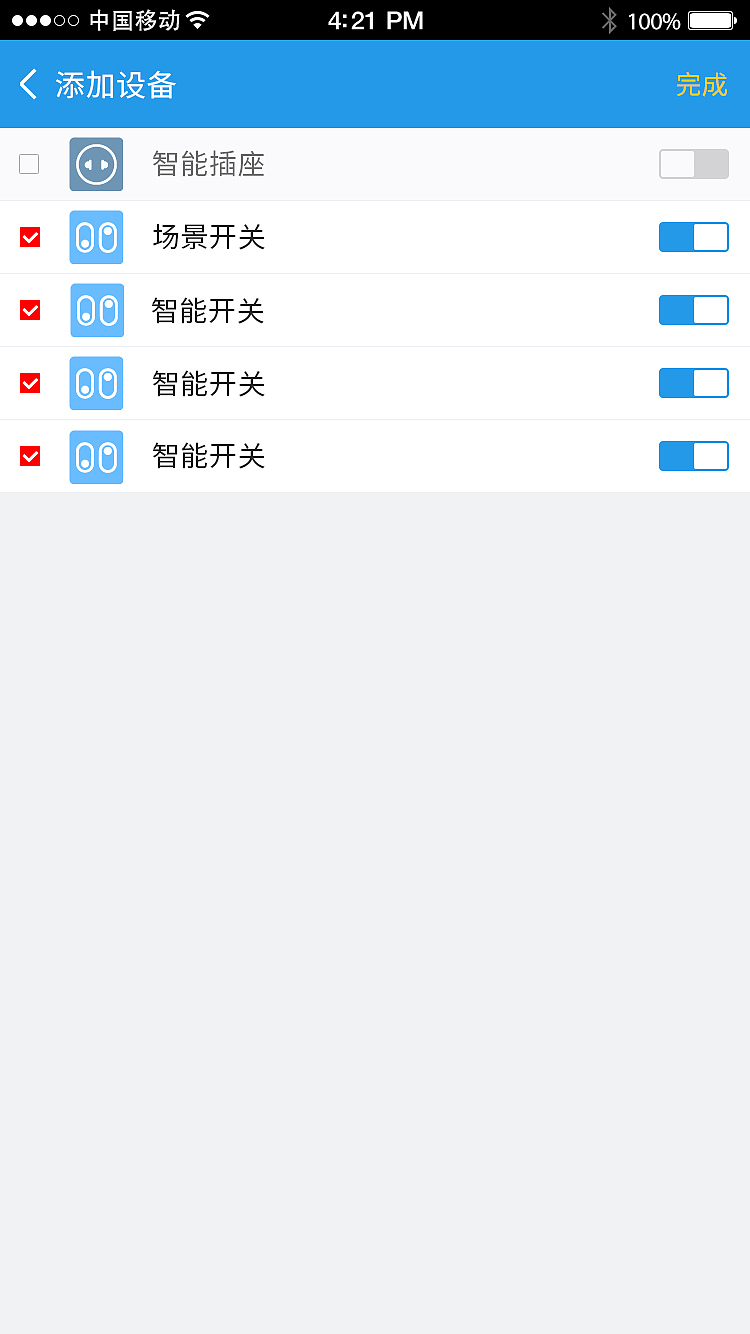The width and height of the screenshot is (750, 1334).
Task: Tap the clock showing 4:21 PM
Action: point(375,19)
